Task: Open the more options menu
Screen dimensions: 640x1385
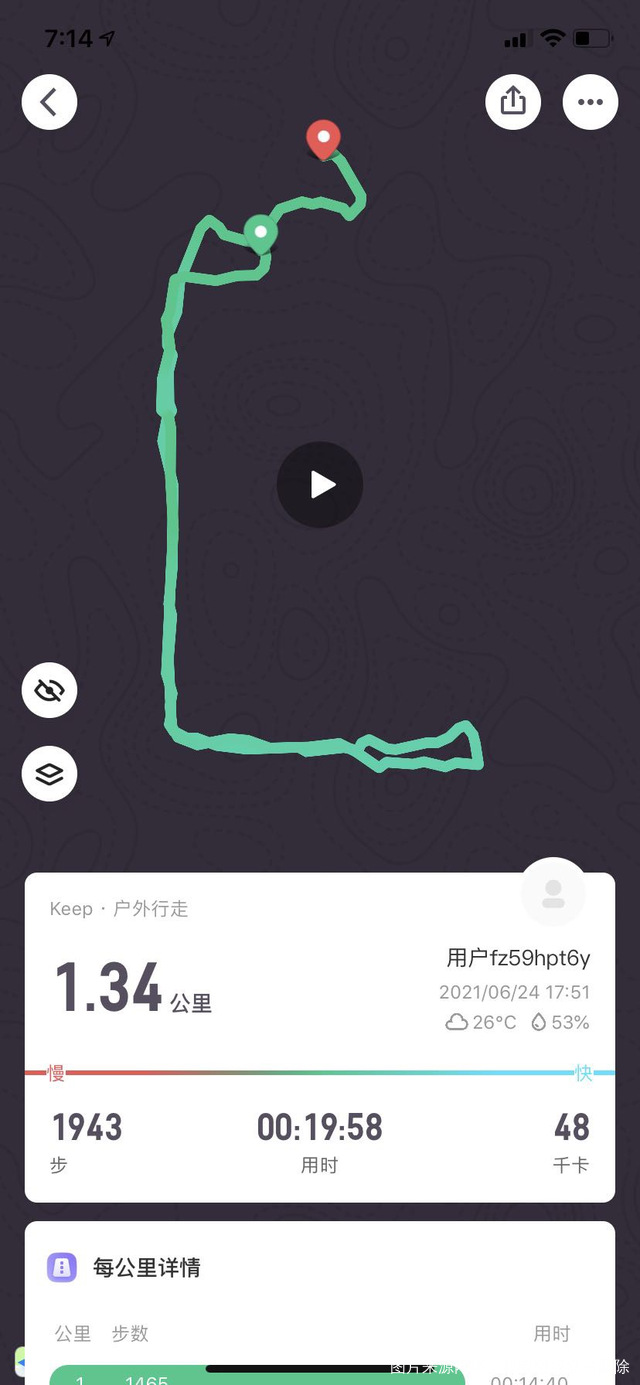Action: tap(590, 101)
